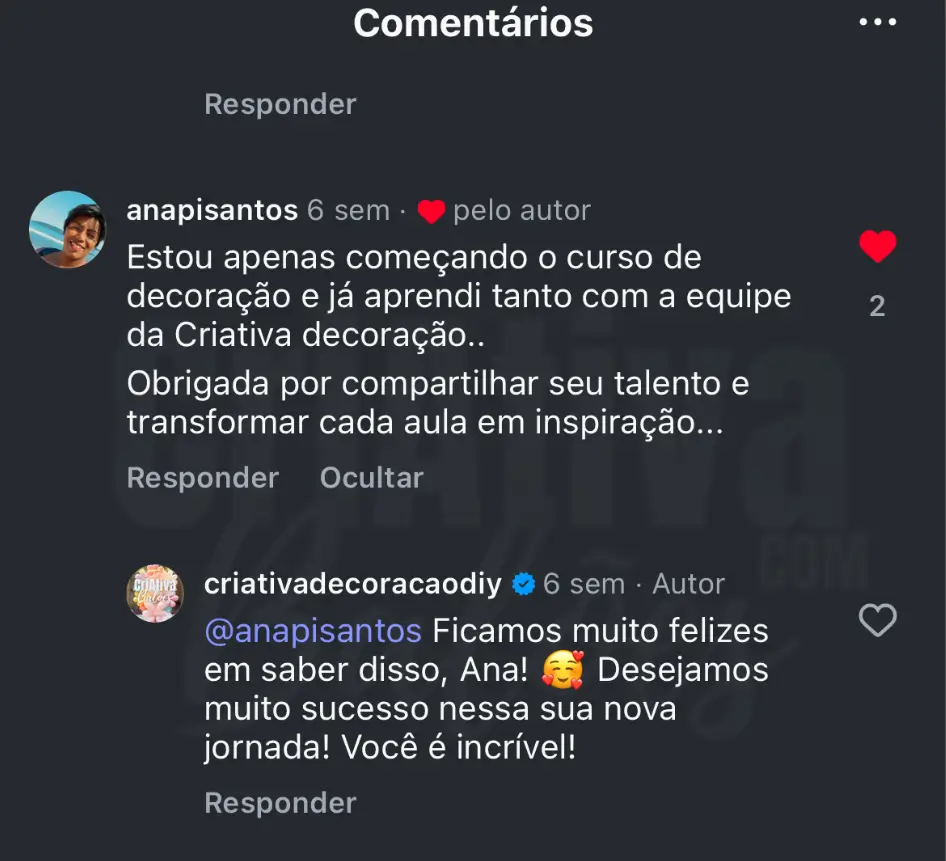
Task: Tap Responder under criativadecoracaodiy's reply
Action: (x=280, y=803)
